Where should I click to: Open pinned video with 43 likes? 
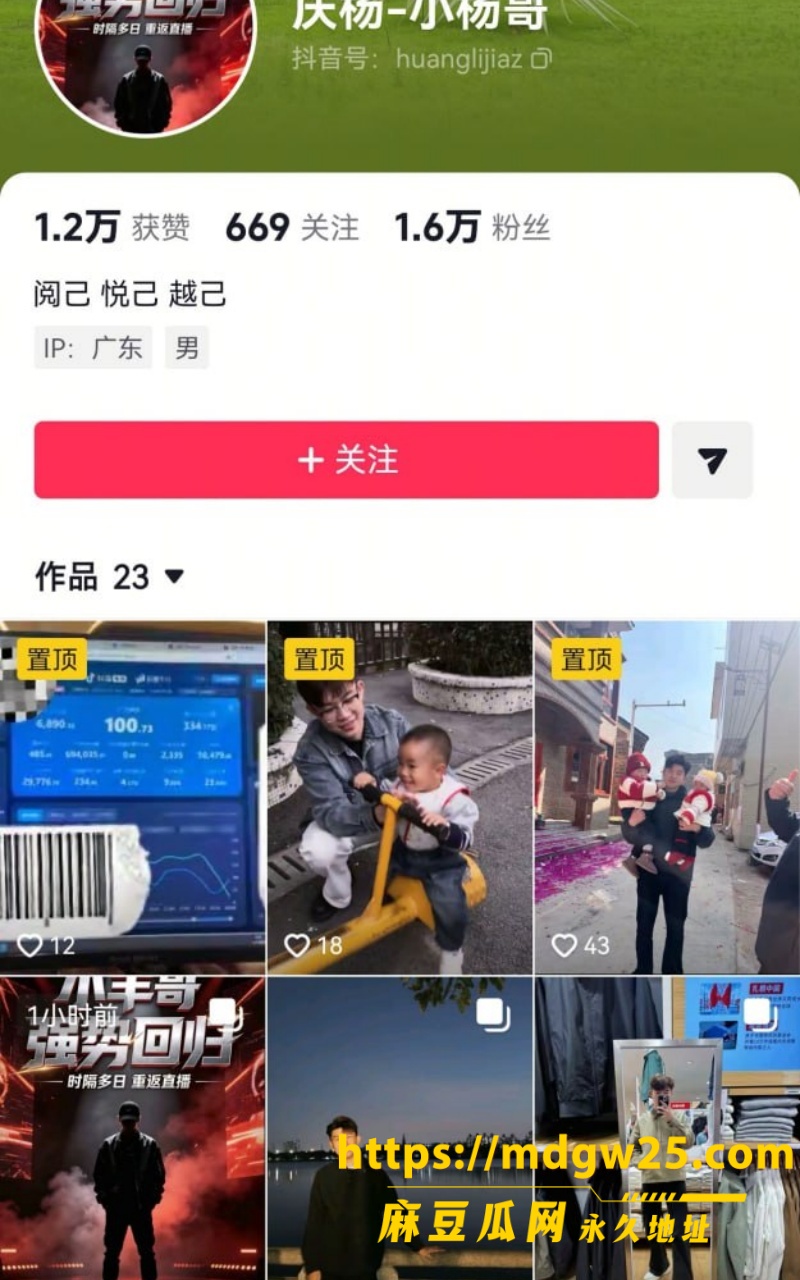tap(667, 797)
